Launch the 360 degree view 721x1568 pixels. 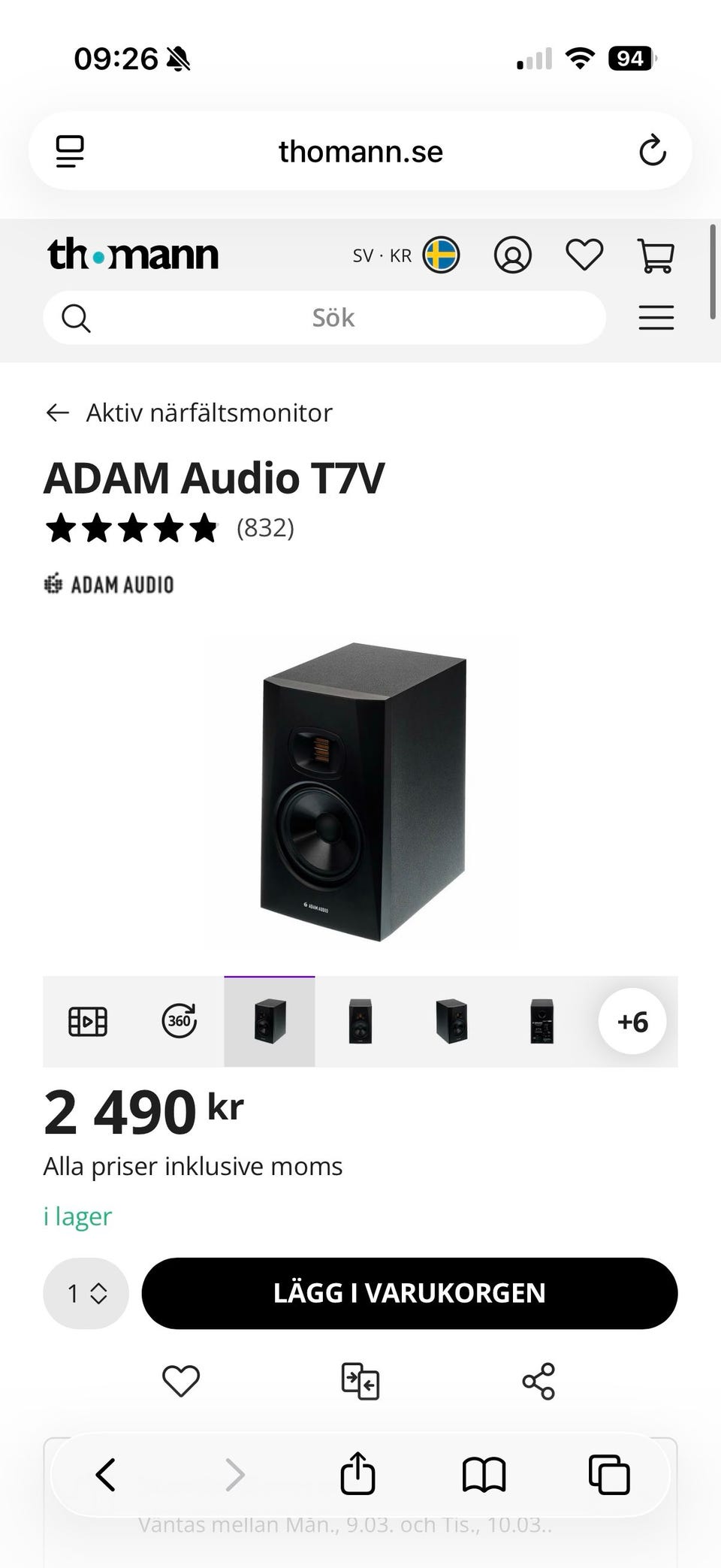tap(179, 1022)
